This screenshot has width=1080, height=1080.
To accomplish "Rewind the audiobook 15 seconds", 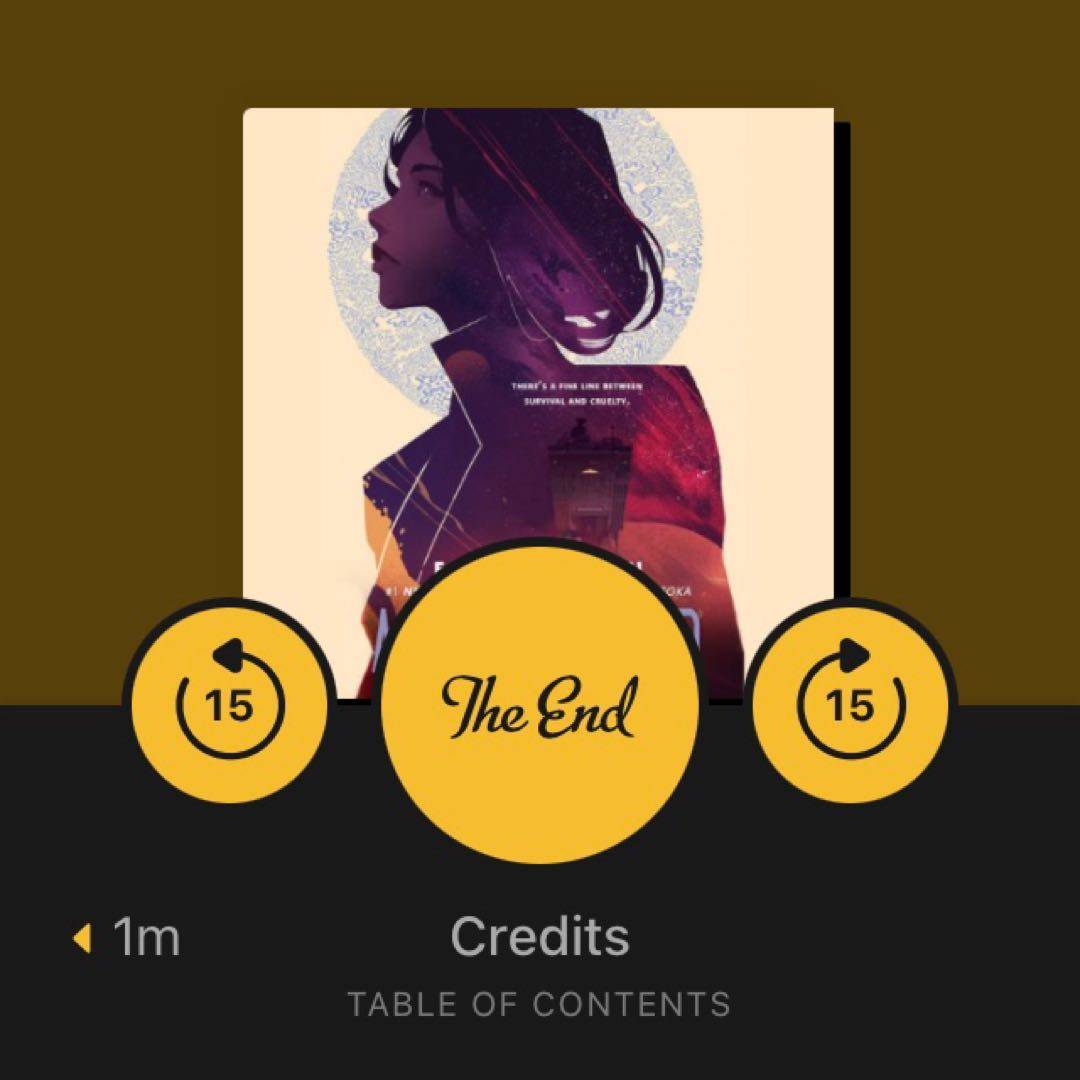I will [230, 704].
